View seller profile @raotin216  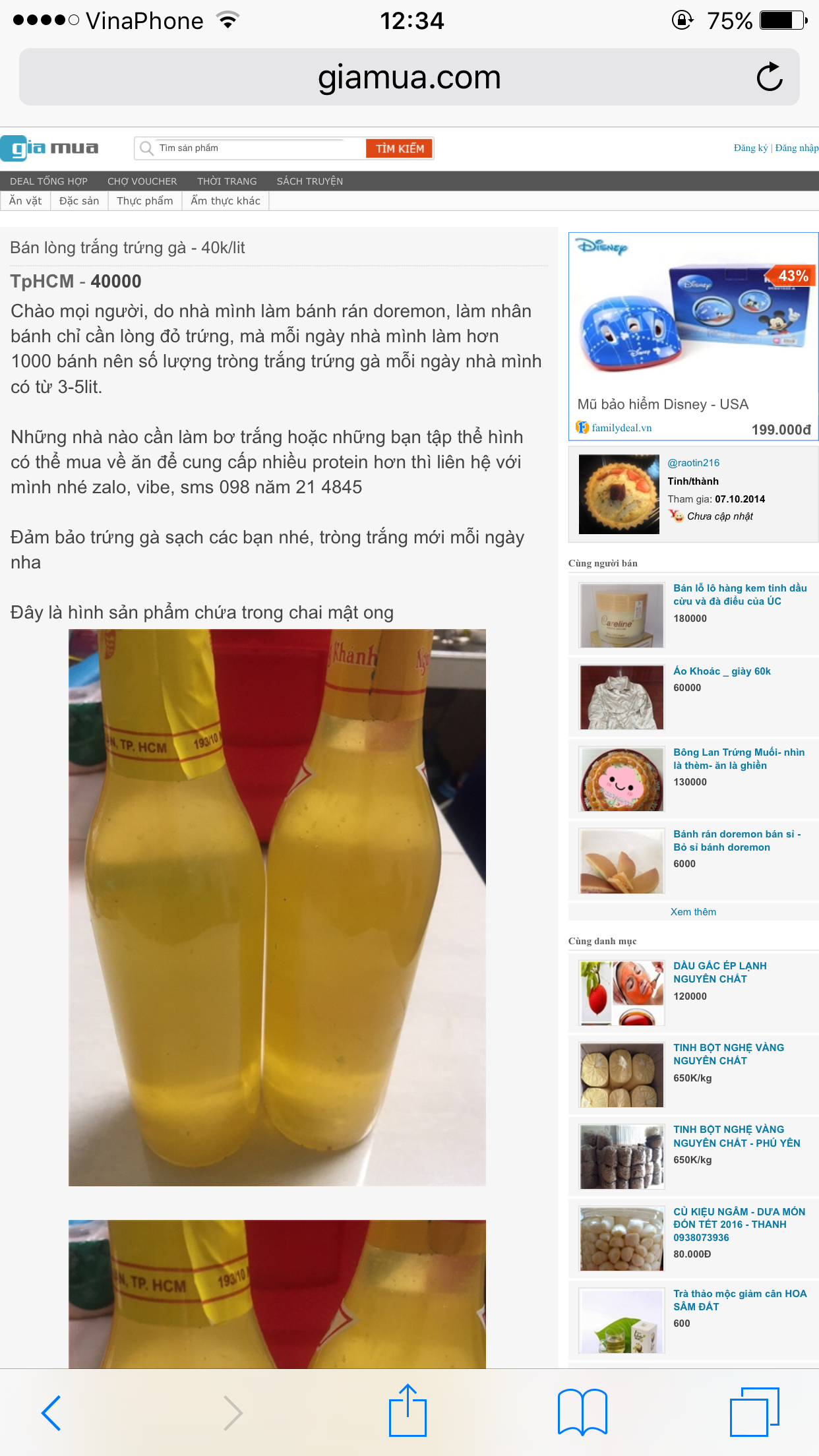coord(693,463)
